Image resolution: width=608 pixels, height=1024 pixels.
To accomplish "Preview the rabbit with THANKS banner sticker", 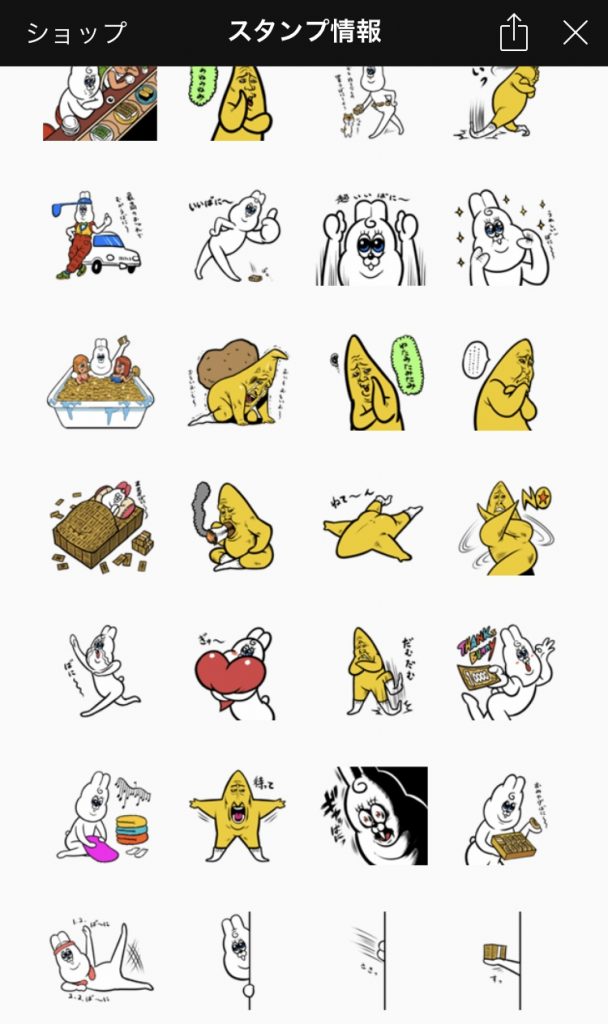I will pyautogui.click(x=504, y=673).
